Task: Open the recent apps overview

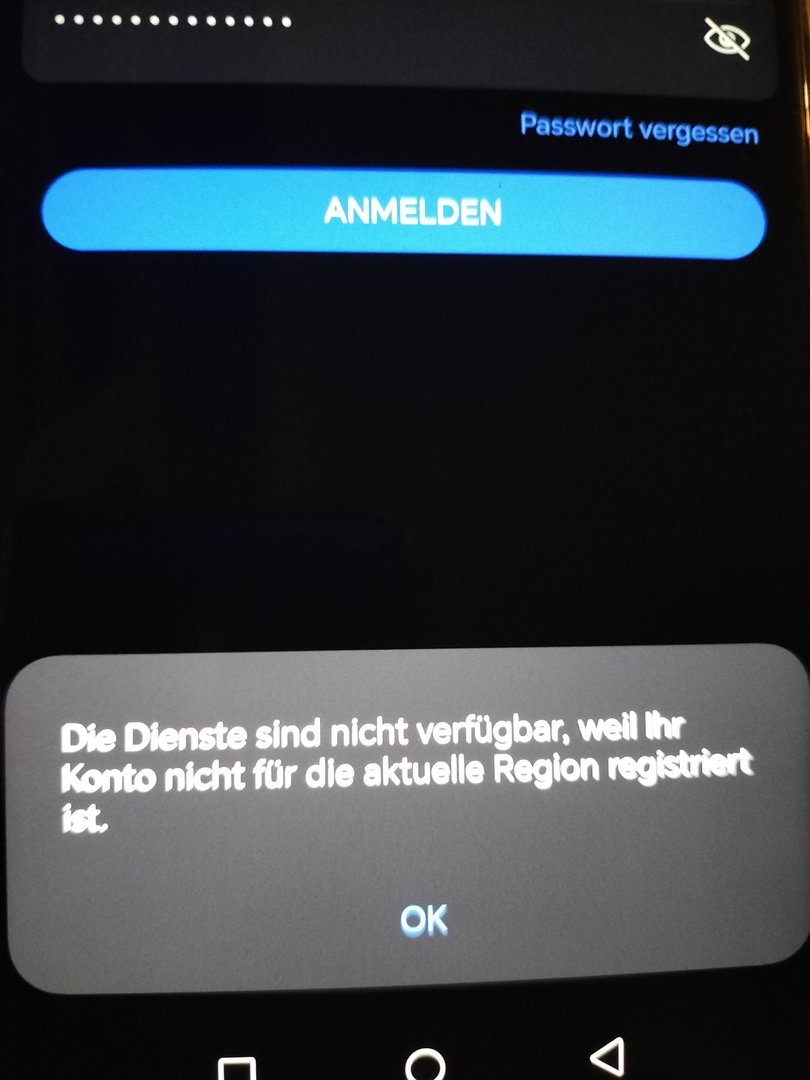Action: [236, 1068]
